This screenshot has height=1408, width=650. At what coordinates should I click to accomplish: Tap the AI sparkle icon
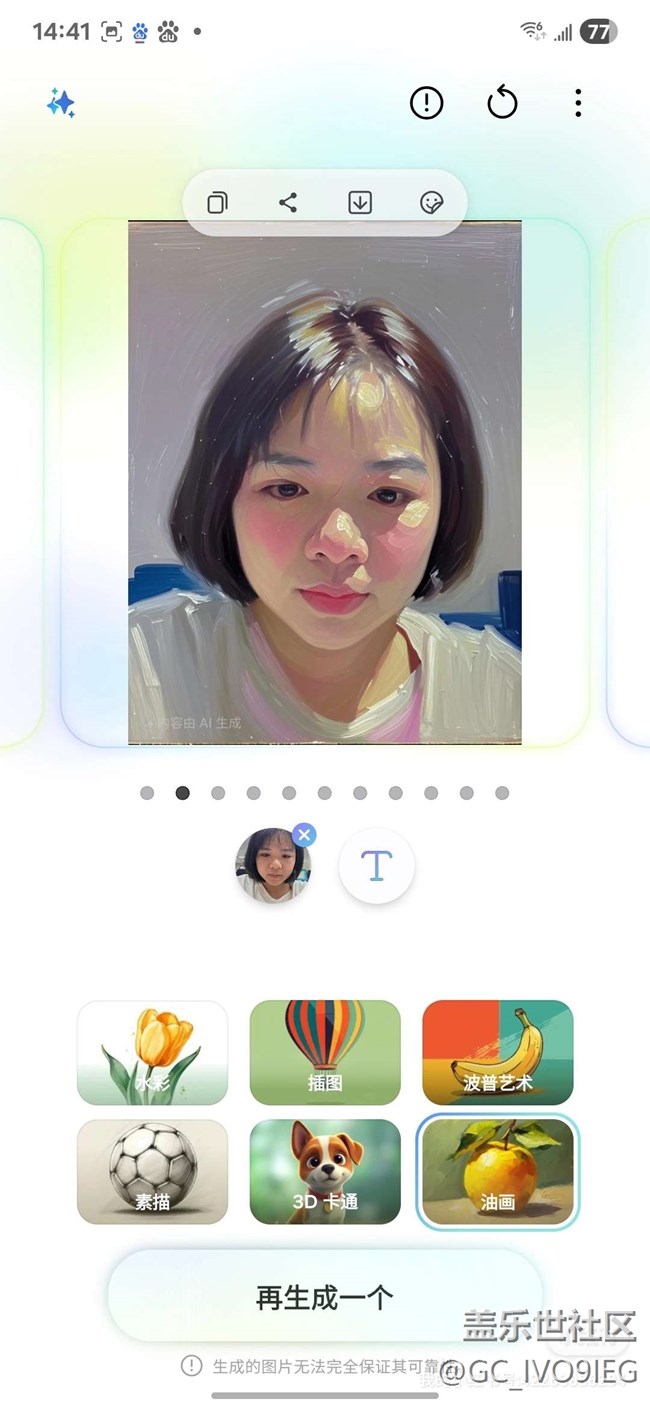[61, 103]
